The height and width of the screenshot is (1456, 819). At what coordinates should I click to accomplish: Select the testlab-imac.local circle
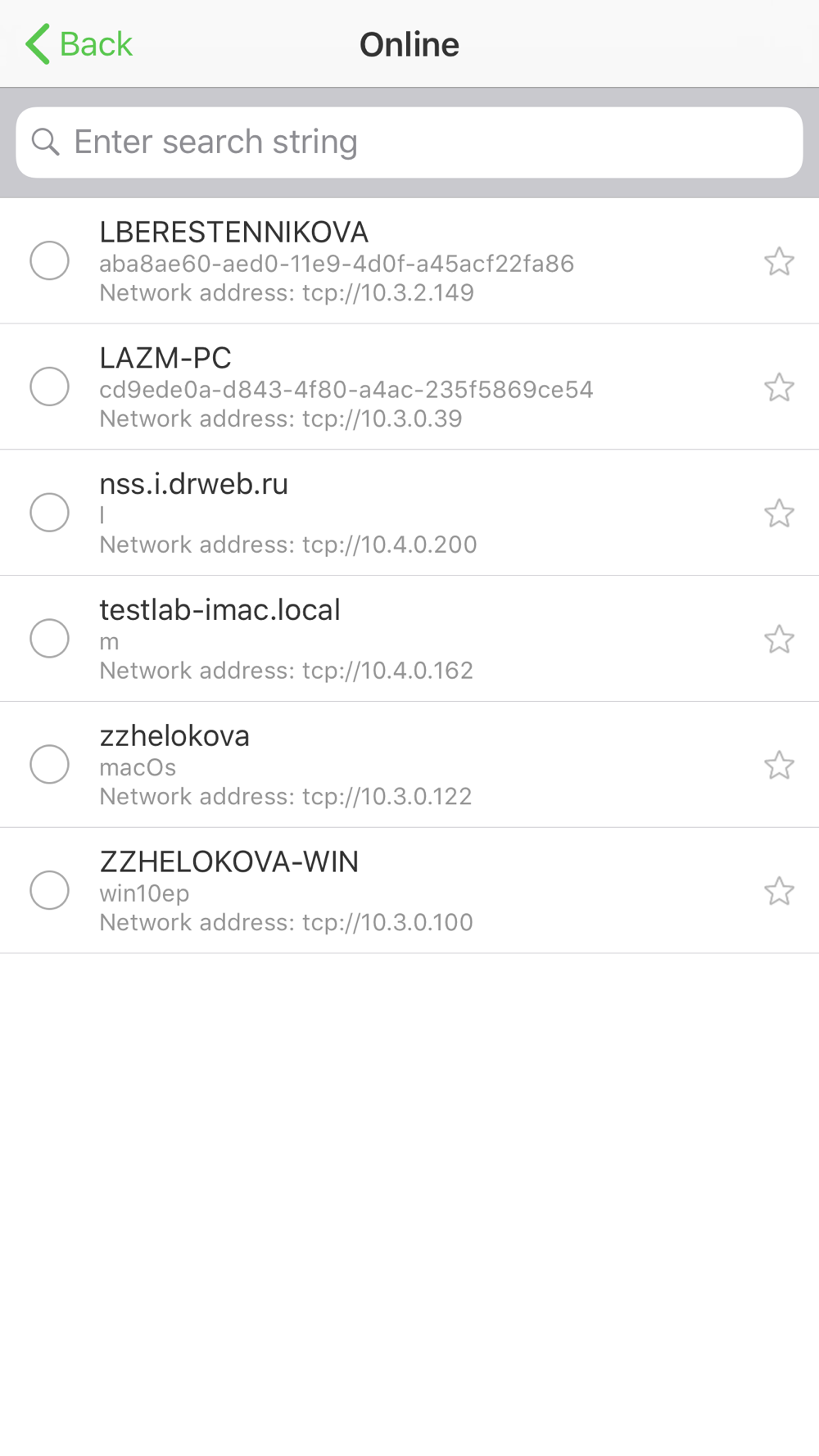50,639
